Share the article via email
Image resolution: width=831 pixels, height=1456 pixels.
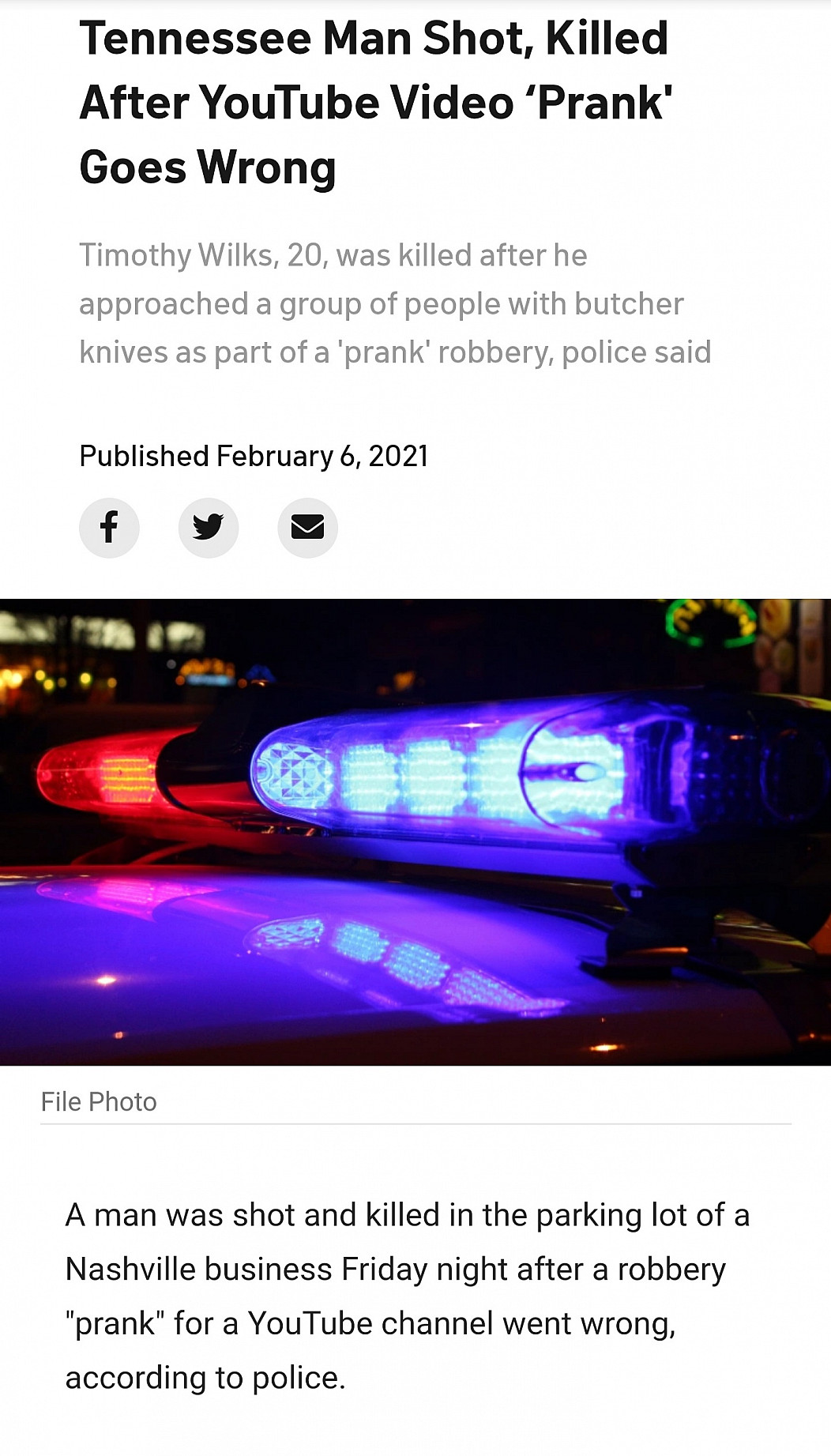[307, 527]
